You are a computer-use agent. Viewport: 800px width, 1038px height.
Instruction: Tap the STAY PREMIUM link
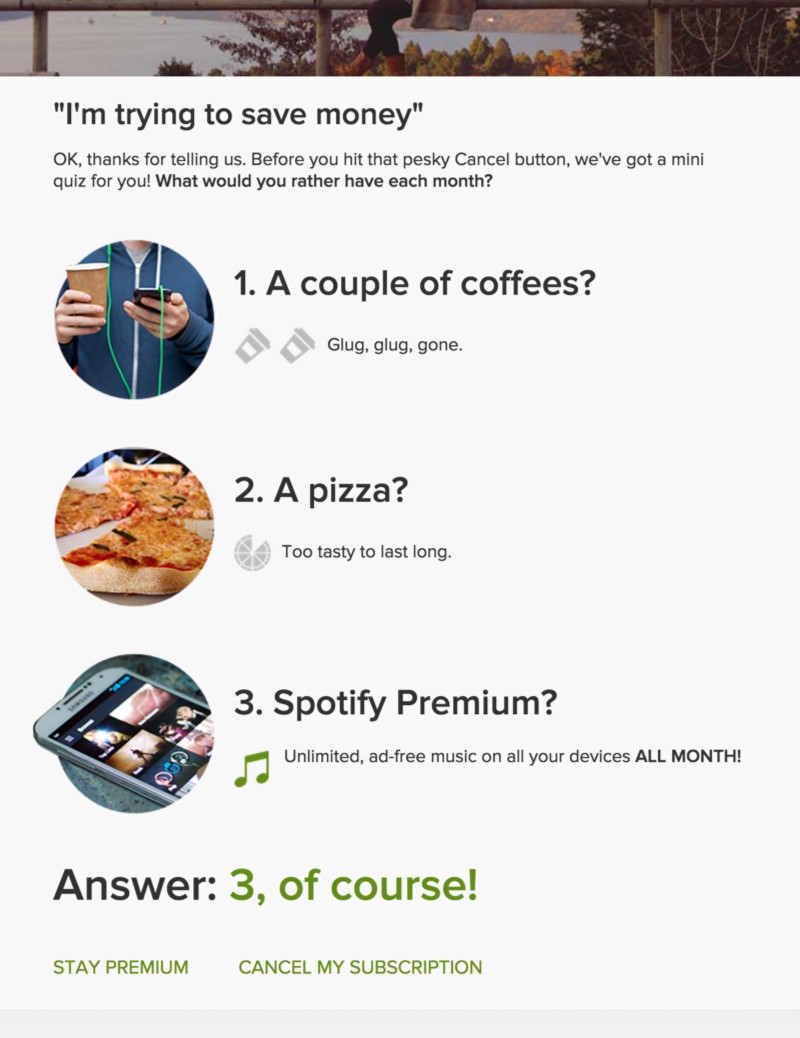pos(120,967)
